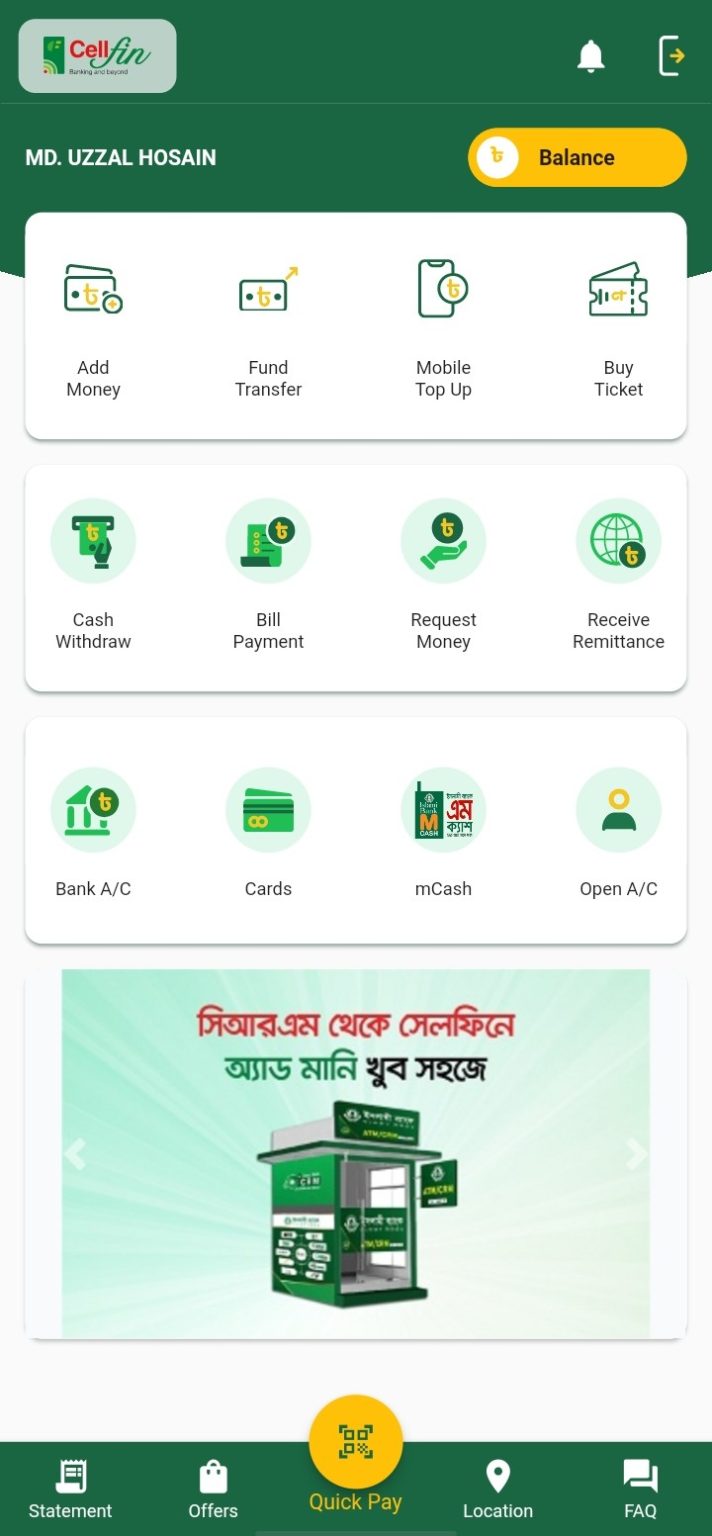
Task: Switch to the Statement tab
Action: pos(70,1490)
